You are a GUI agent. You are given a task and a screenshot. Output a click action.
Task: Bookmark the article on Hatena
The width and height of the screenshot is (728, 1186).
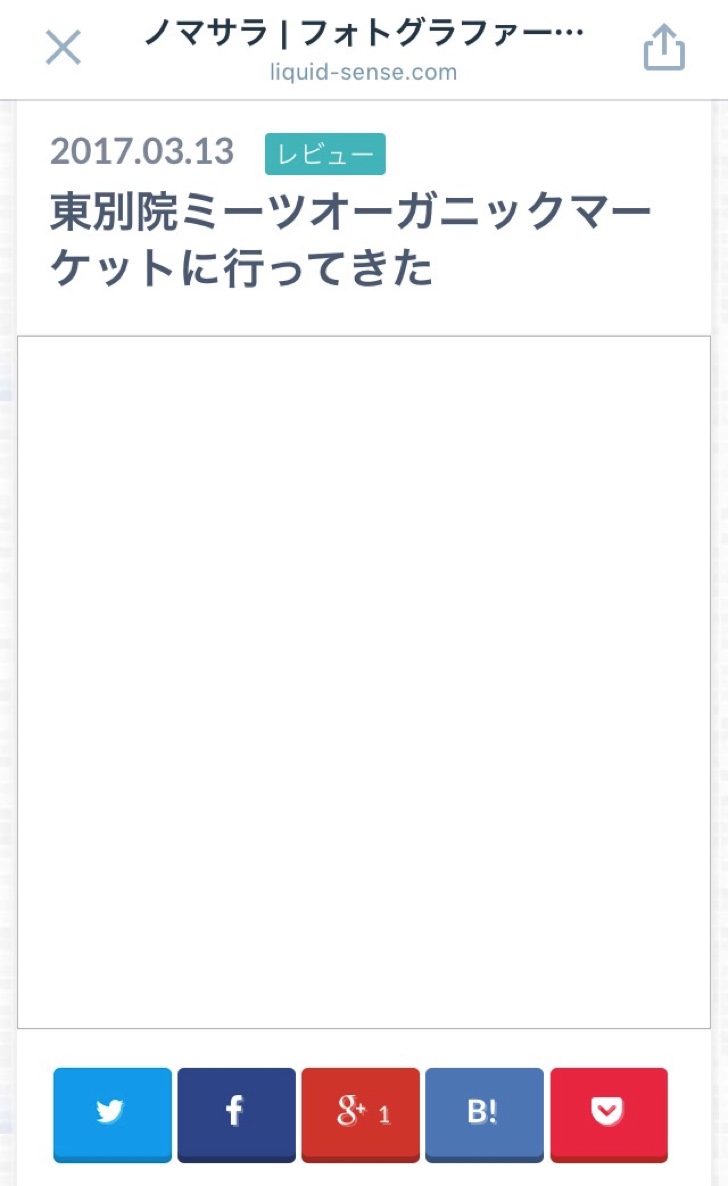click(484, 1113)
